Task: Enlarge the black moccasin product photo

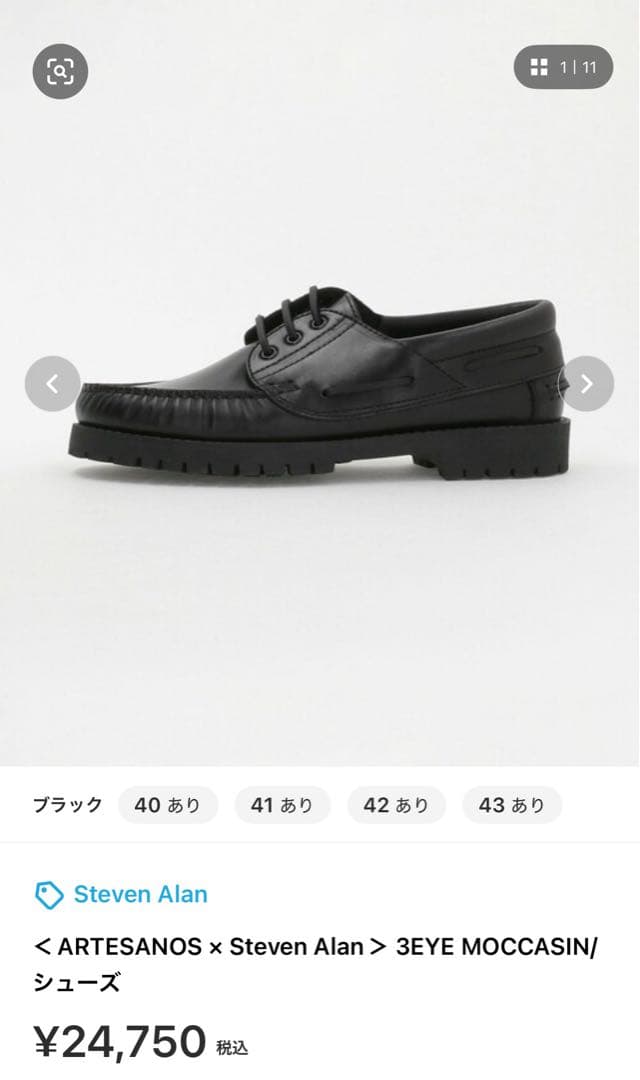Action: coord(320,390)
